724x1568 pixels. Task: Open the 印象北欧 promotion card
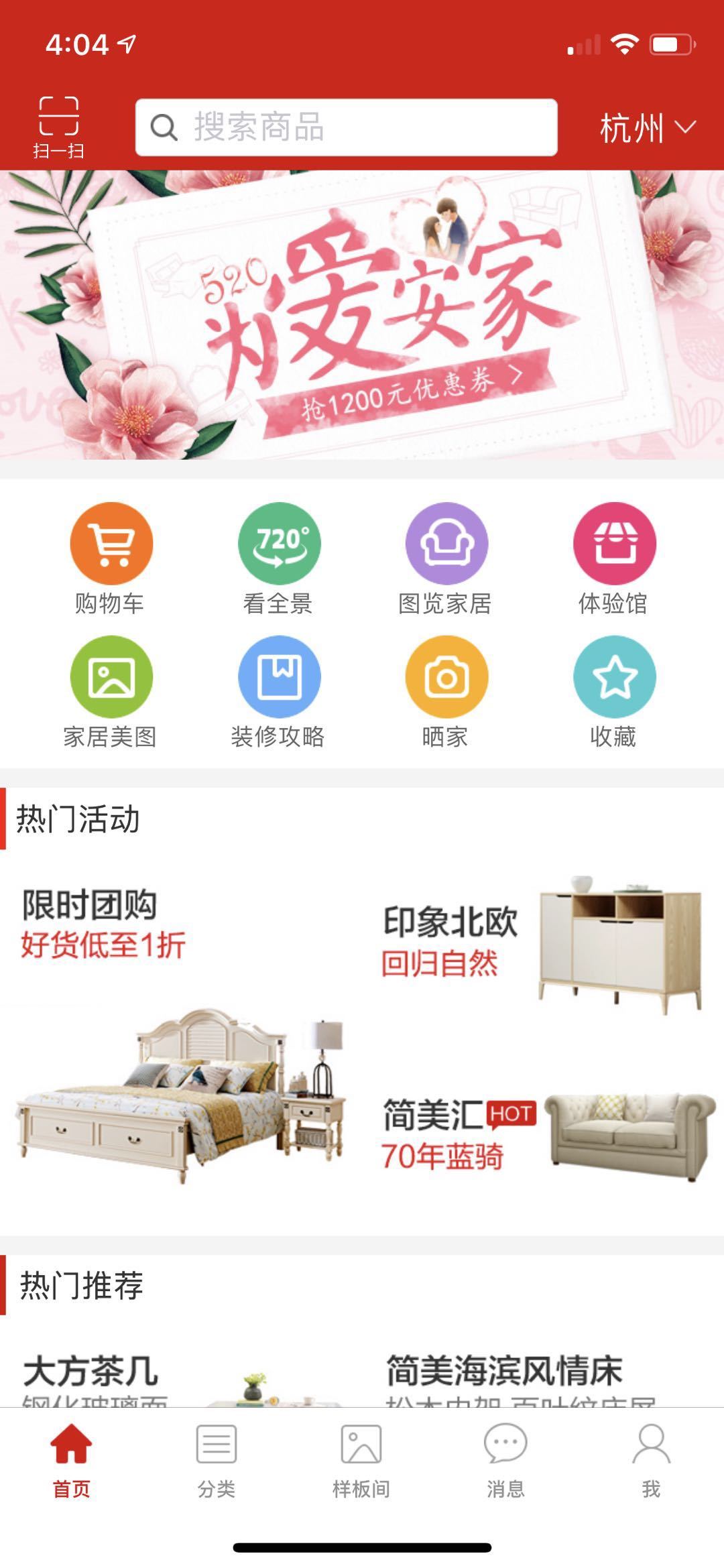[543, 945]
